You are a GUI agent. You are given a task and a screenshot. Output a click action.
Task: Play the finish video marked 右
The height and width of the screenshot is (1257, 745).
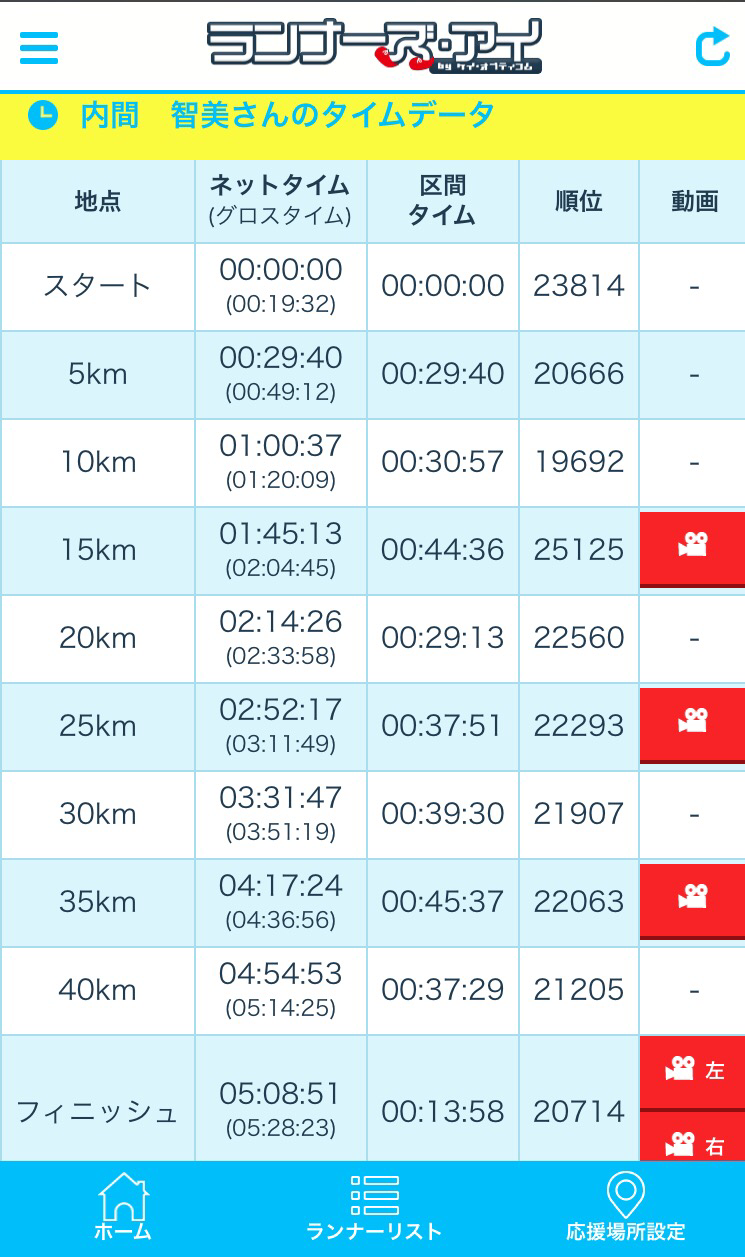pyautogui.click(x=693, y=1138)
